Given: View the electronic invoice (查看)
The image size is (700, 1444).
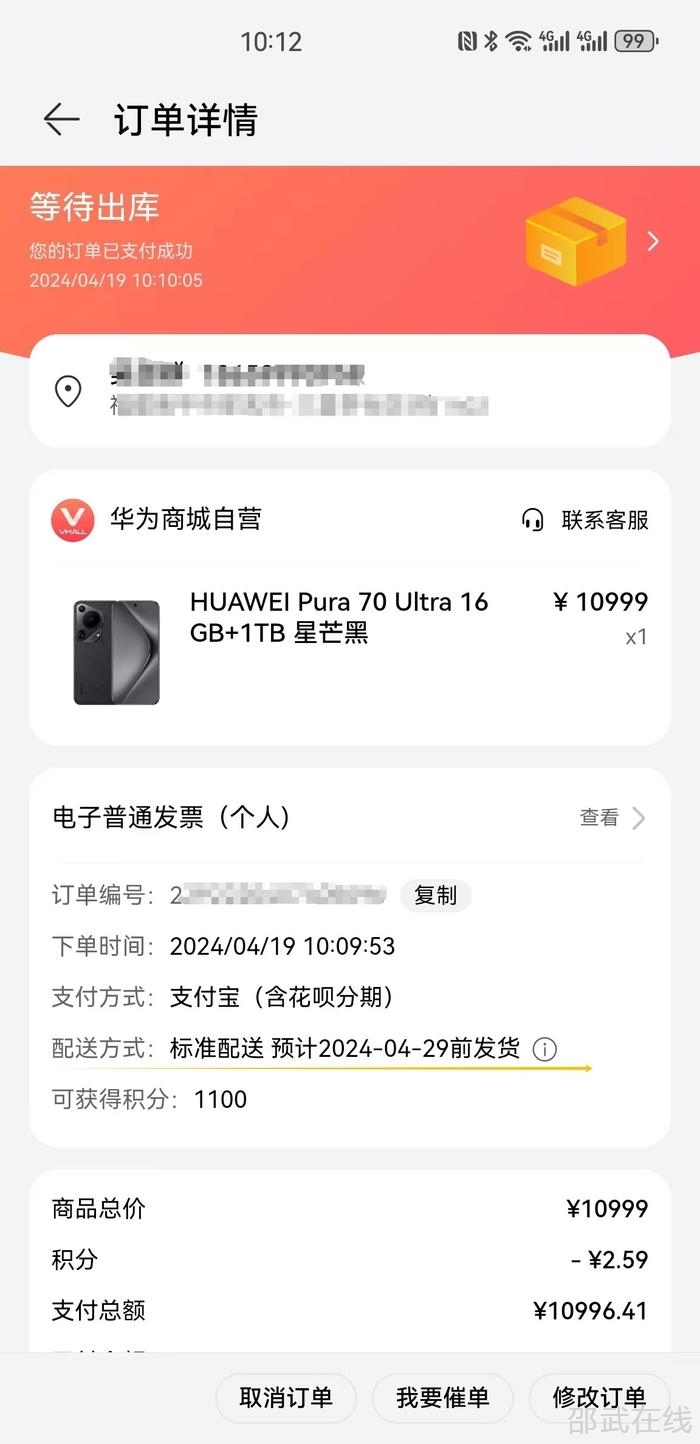Looking at the screenshot, I should pos(612,818).
